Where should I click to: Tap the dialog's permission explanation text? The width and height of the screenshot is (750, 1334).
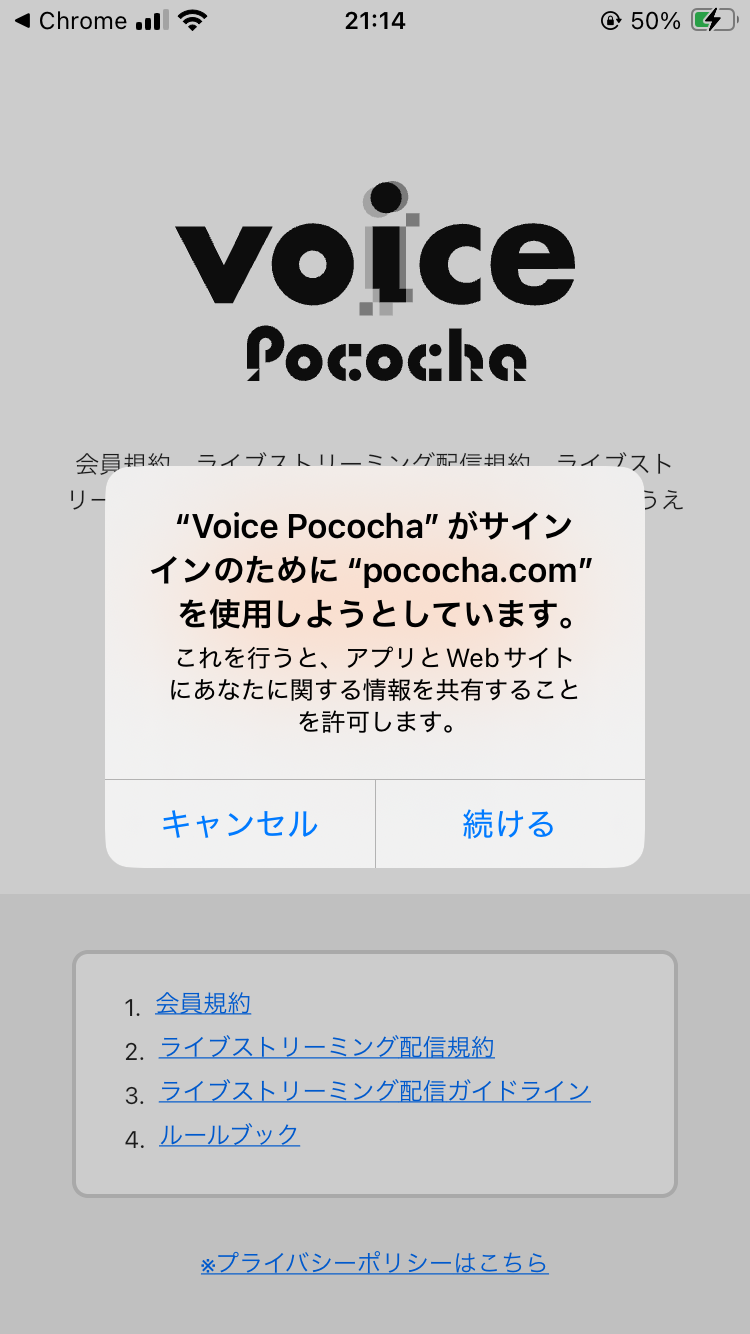[x=375, y=690]
